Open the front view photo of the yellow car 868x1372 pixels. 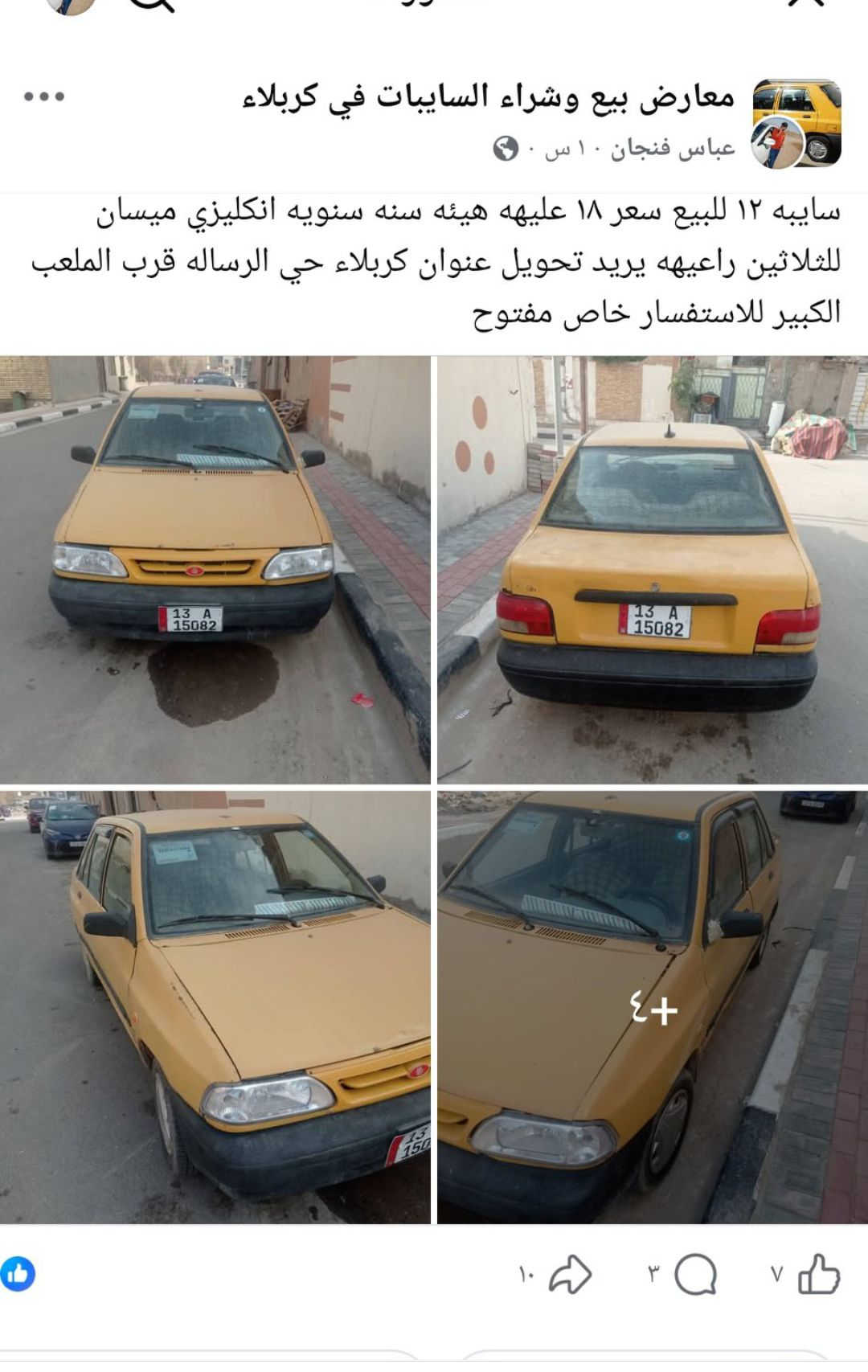[x=215, y=569]
